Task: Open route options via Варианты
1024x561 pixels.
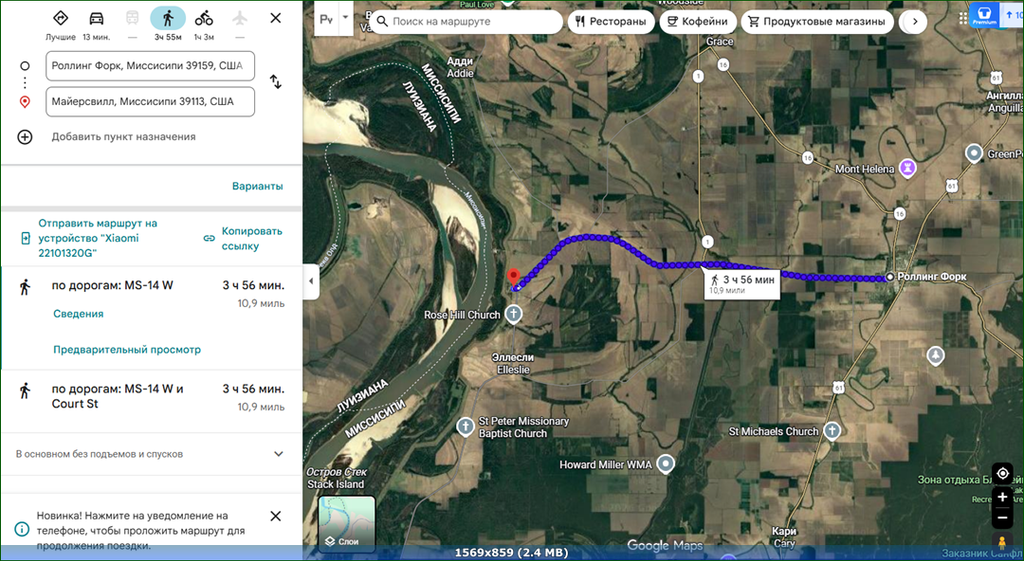Action: pos(257,186)
